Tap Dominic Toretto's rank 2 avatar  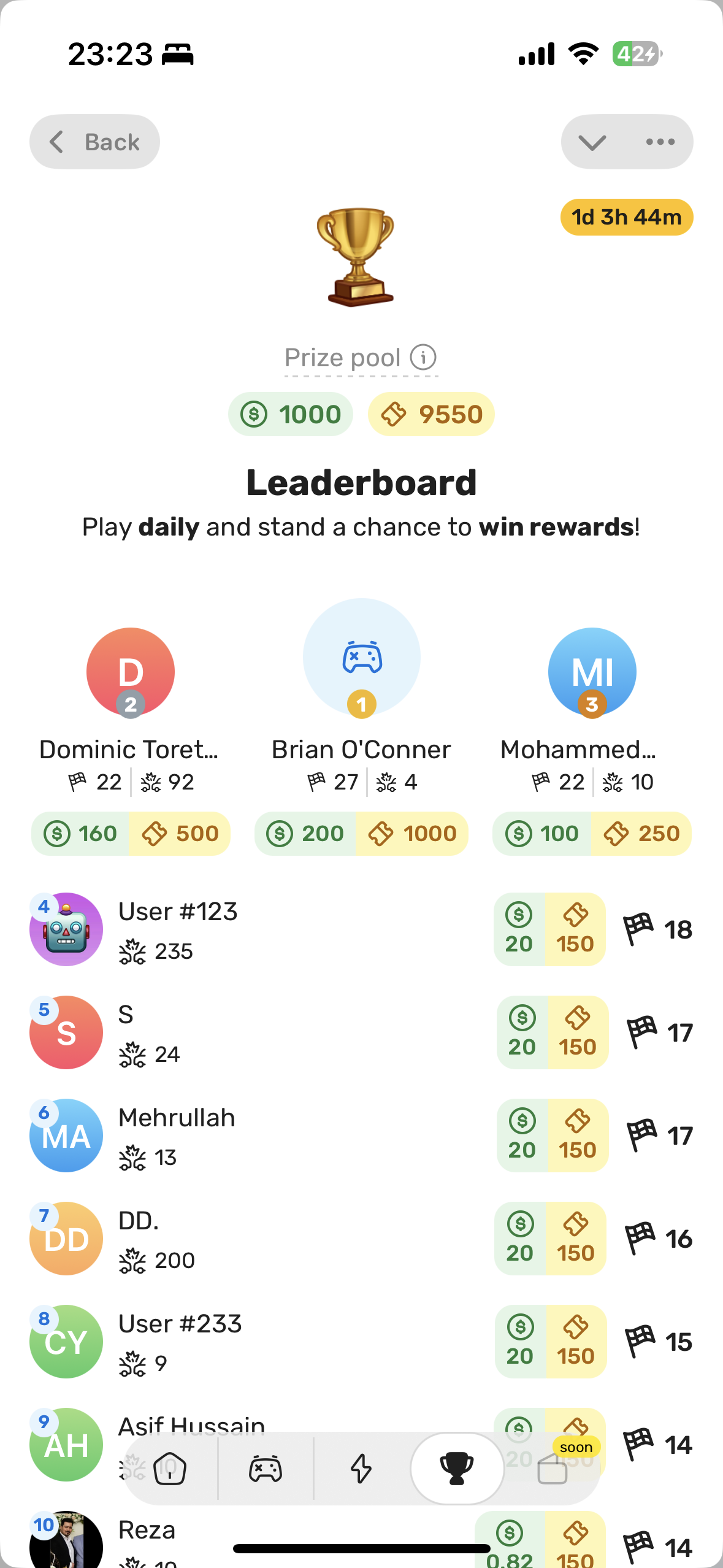click(129, 671)
